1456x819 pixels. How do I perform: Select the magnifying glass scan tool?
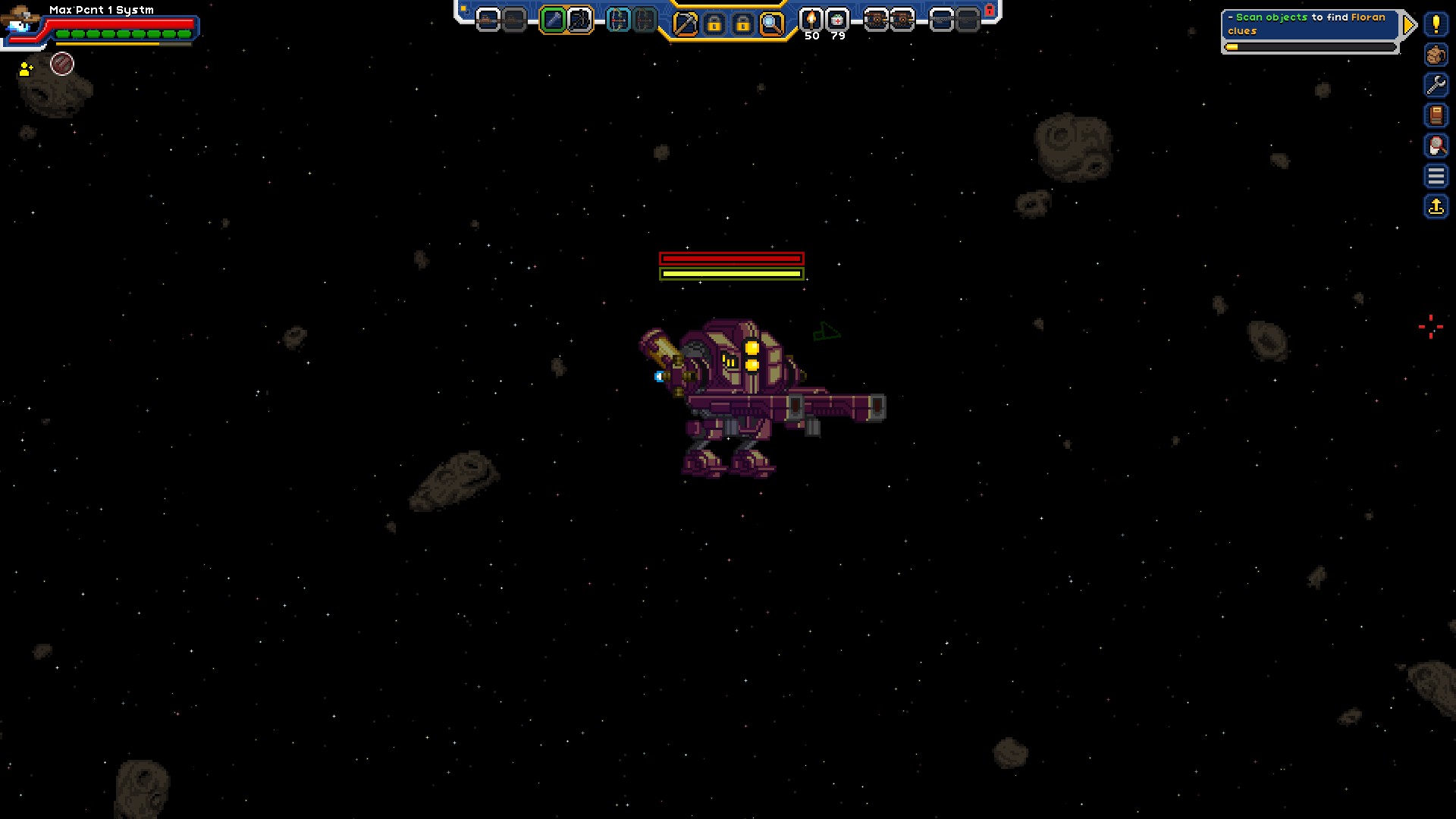771,24
